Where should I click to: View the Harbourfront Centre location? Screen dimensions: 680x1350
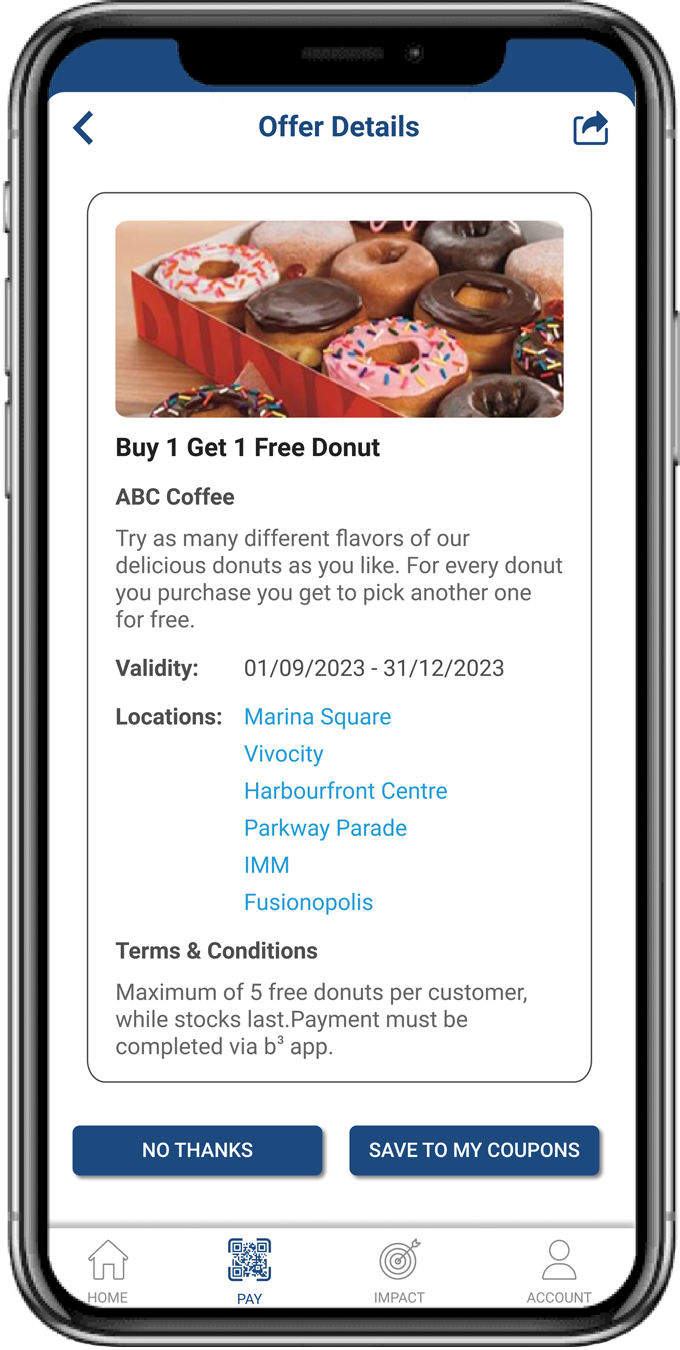pyautogui.click(x=345, y=791)
